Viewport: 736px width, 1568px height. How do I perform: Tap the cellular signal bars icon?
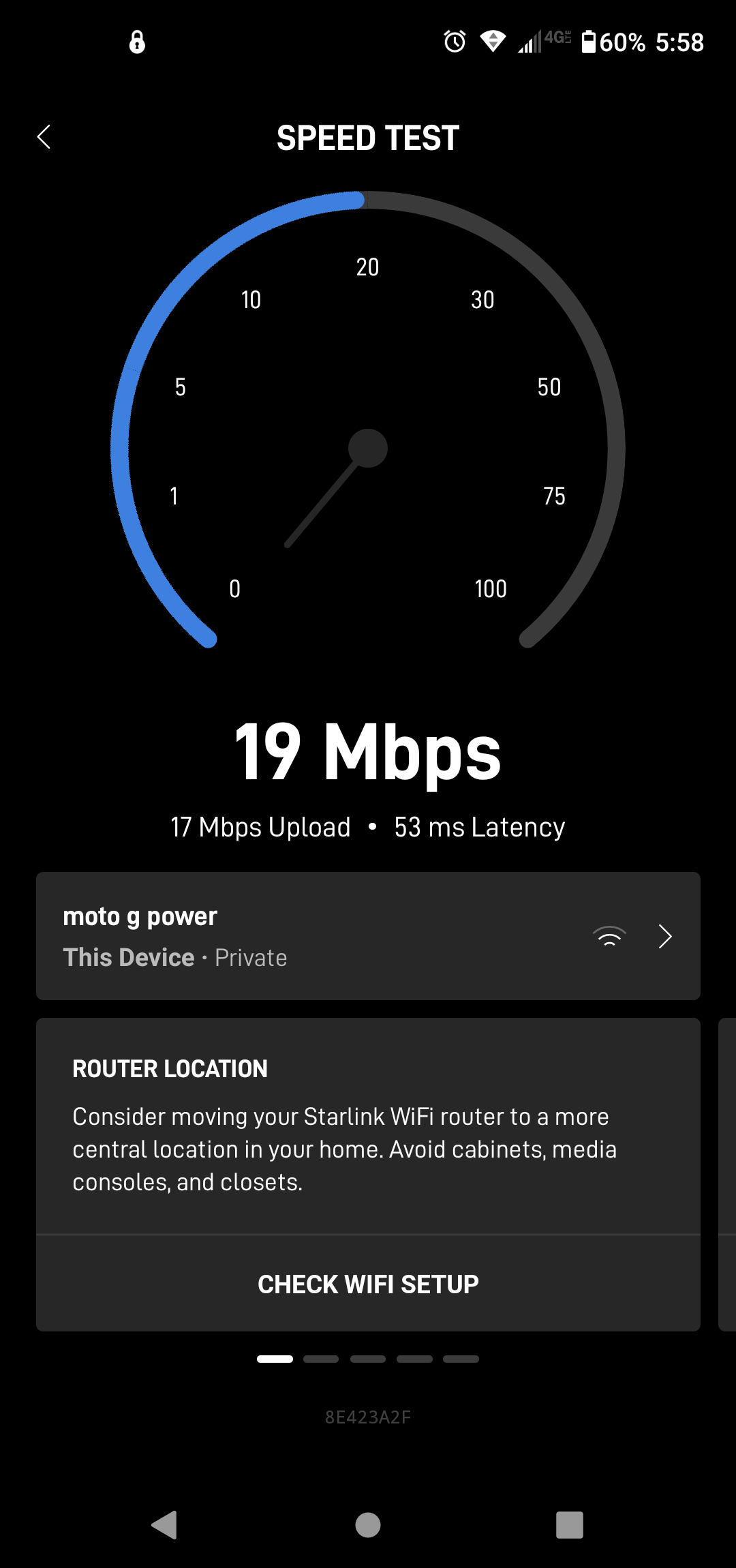tap(530, 42)
